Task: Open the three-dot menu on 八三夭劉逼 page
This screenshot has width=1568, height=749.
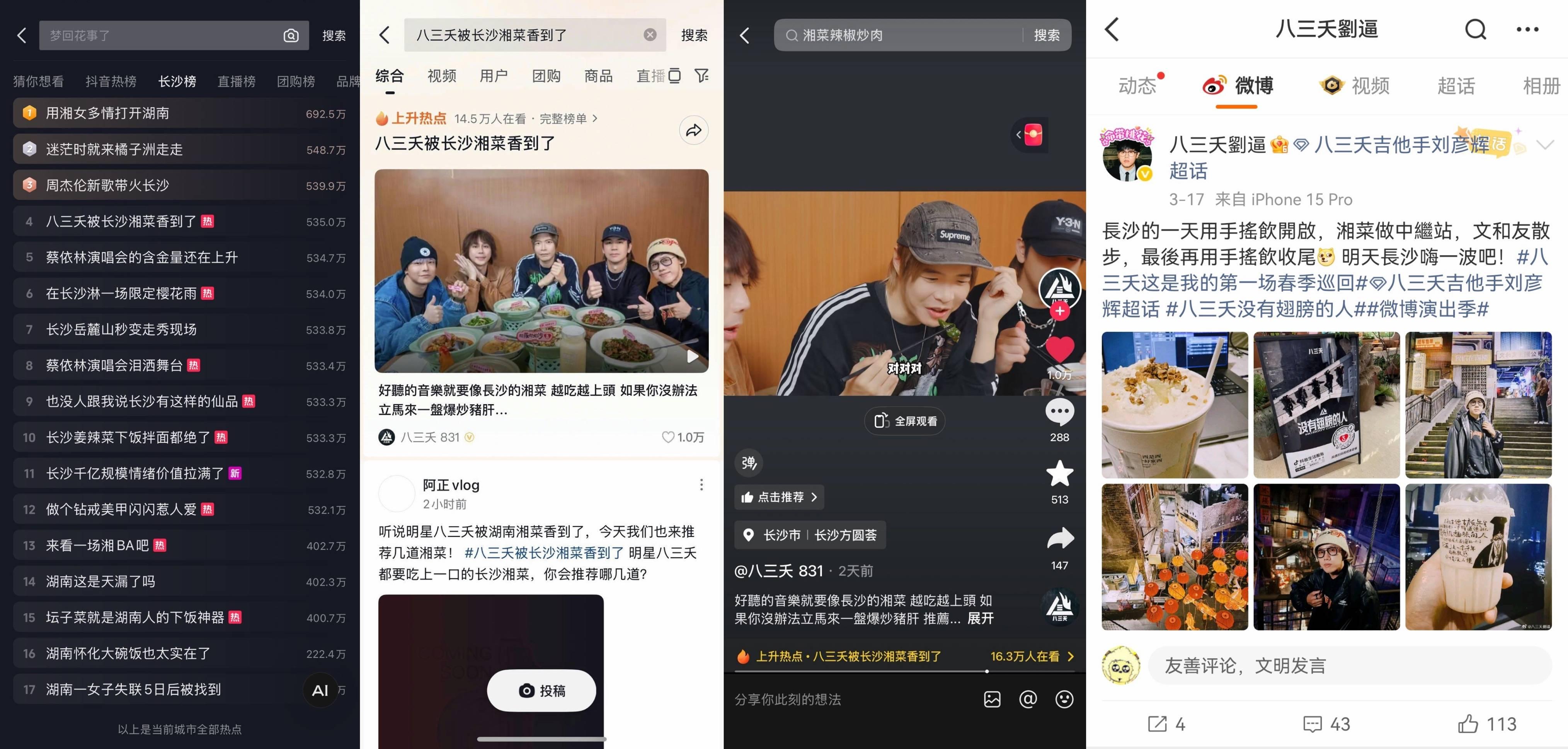Action: tap(1527, 29)
